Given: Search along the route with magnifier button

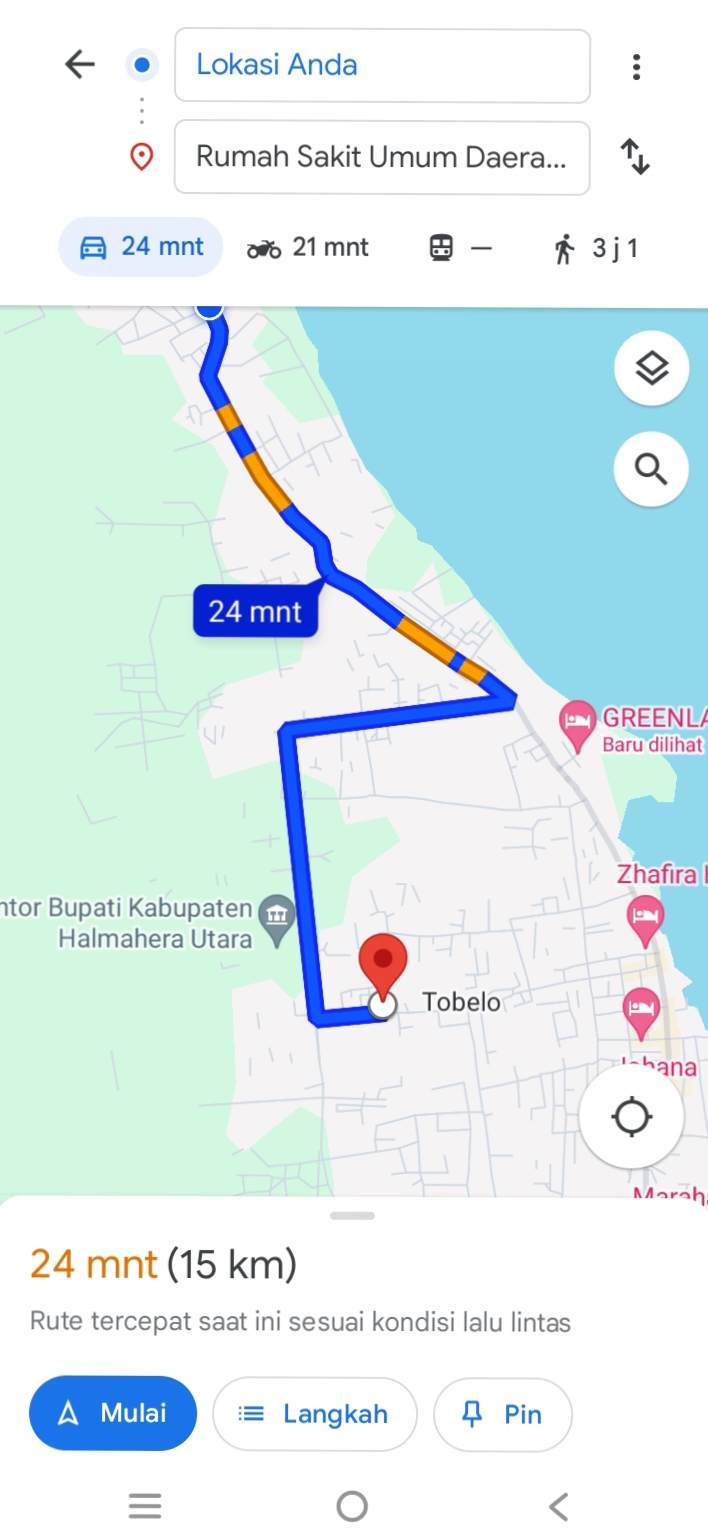Looking at the screenshot, I should click(x=652, y=468).
